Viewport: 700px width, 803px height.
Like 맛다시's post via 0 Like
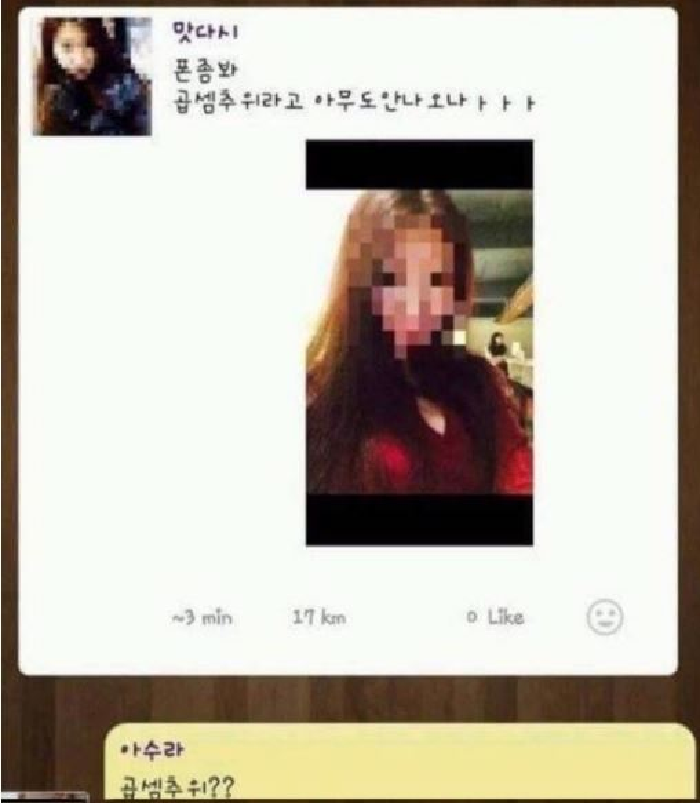495,618
